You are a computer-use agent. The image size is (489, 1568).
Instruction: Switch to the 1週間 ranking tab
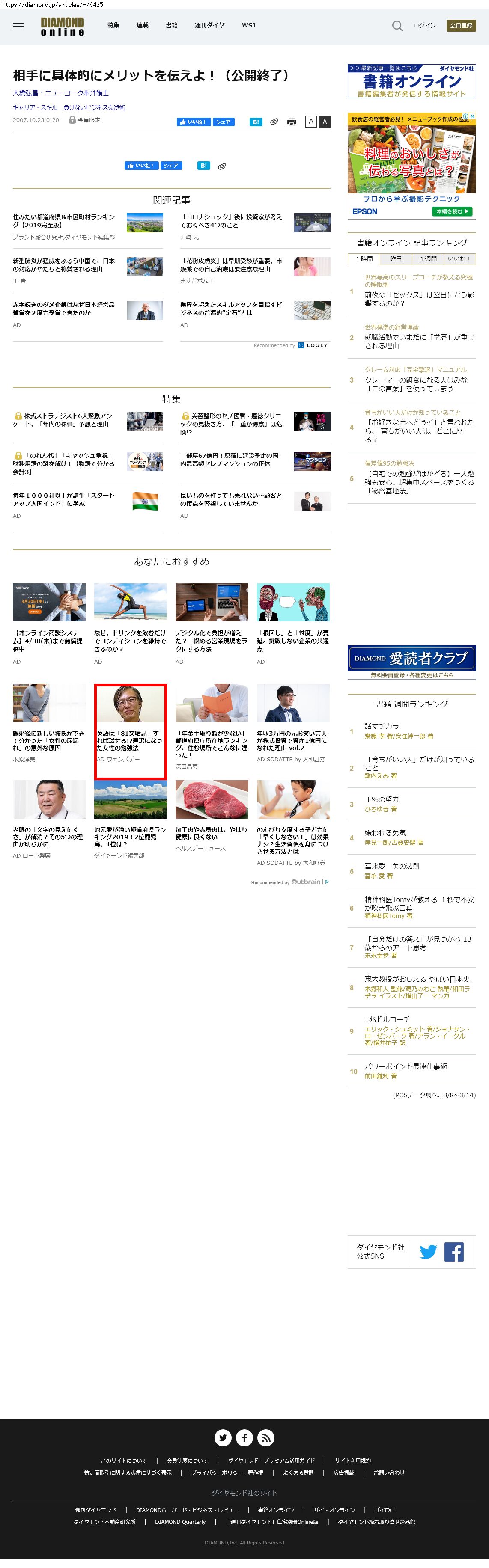(428, 259)
